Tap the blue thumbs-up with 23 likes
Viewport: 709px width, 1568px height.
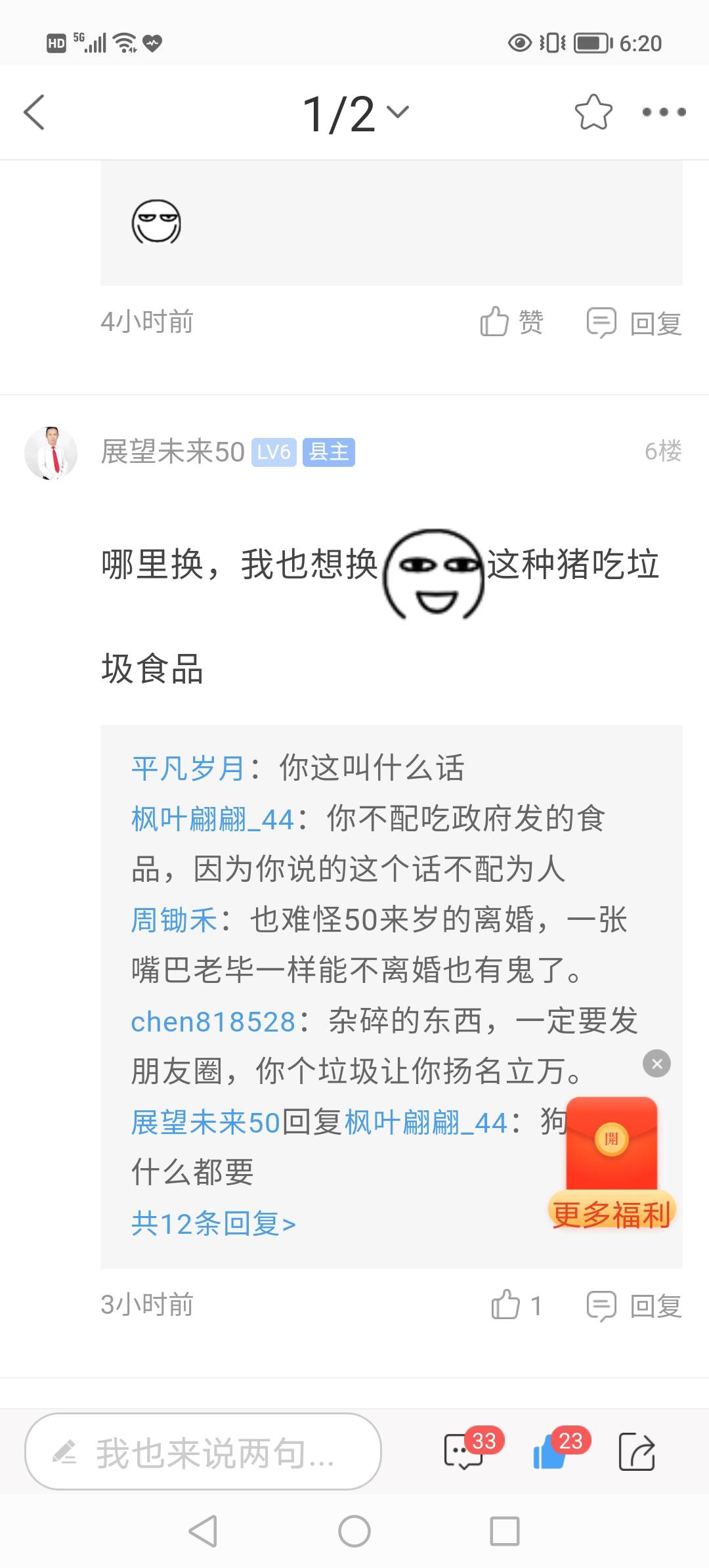[x=551, y=1451]
